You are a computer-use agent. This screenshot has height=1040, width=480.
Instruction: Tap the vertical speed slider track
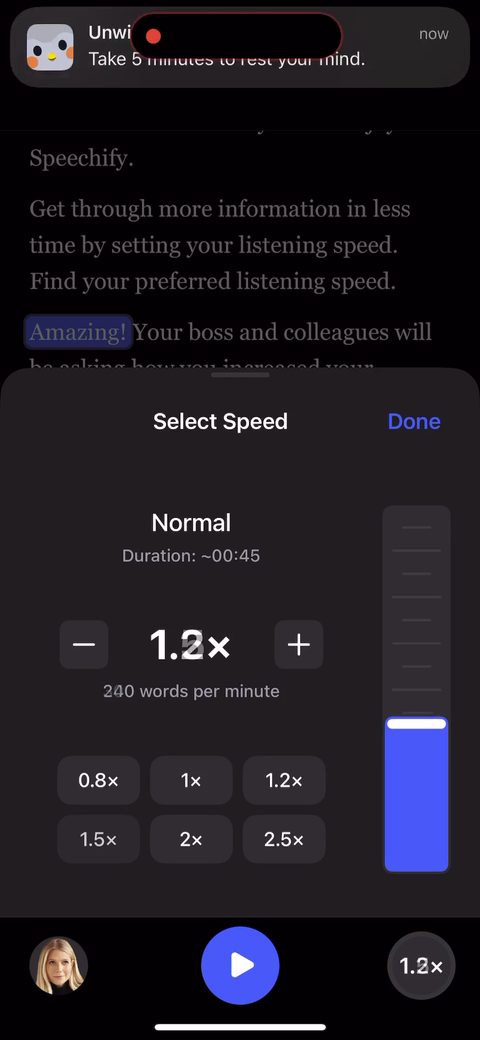pos(416,689)
